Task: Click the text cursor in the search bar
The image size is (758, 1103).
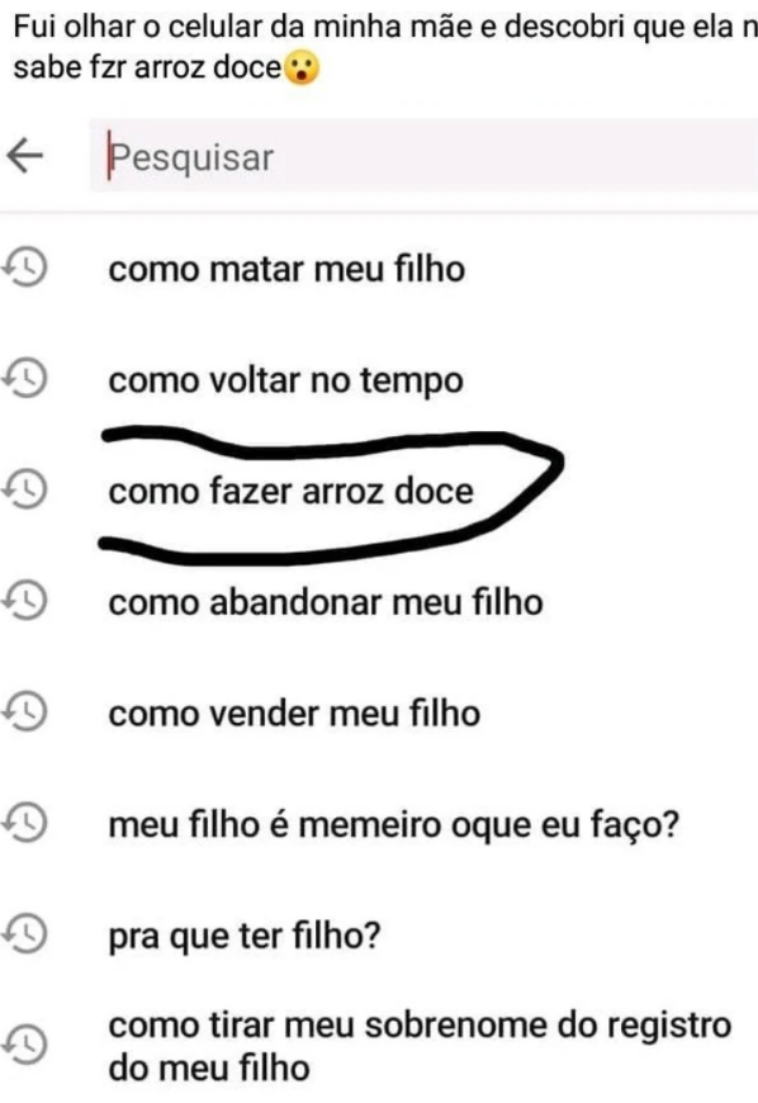Action: tap(108, 153)
